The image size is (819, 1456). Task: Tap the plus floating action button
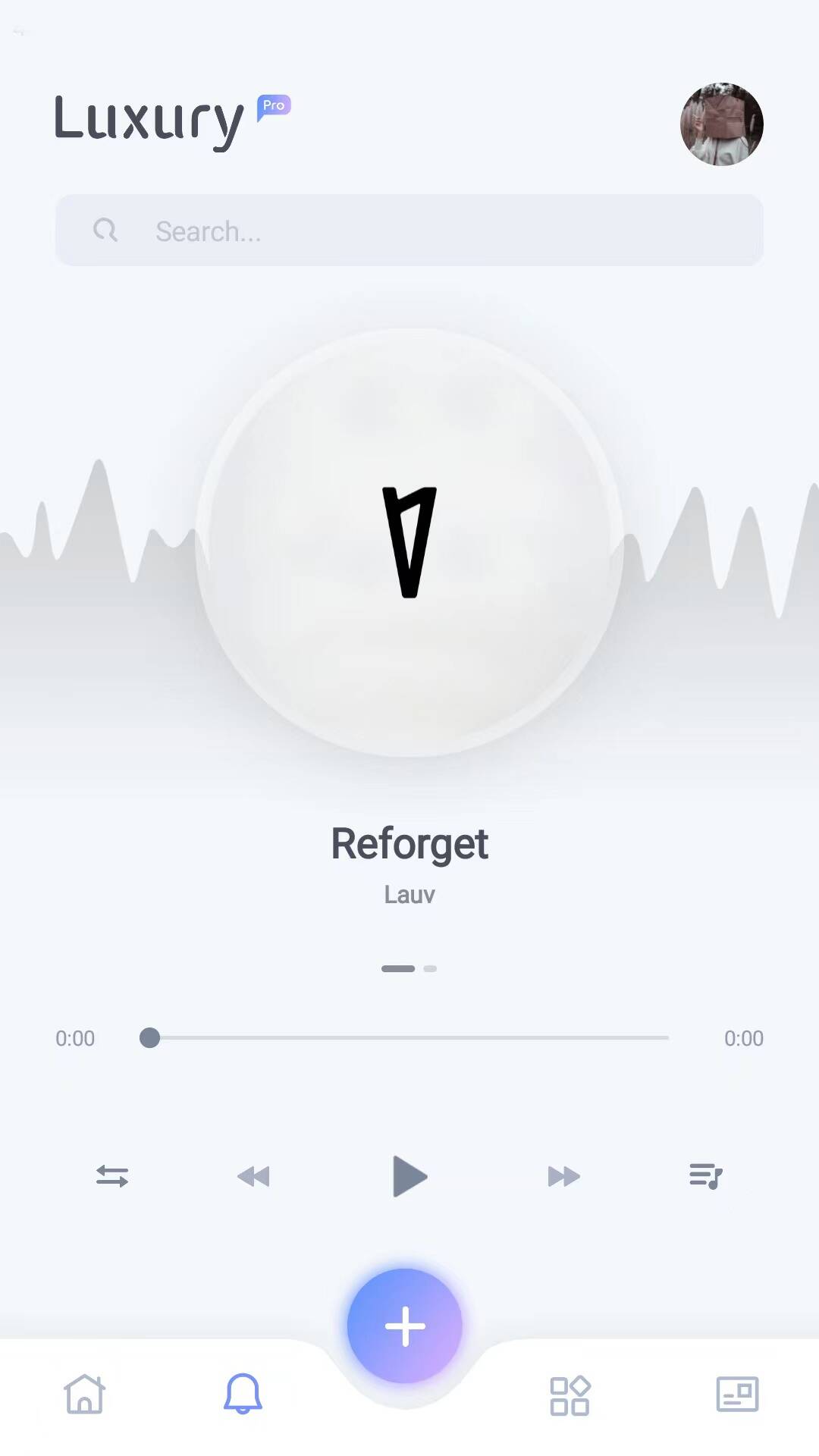(405, 1326)
